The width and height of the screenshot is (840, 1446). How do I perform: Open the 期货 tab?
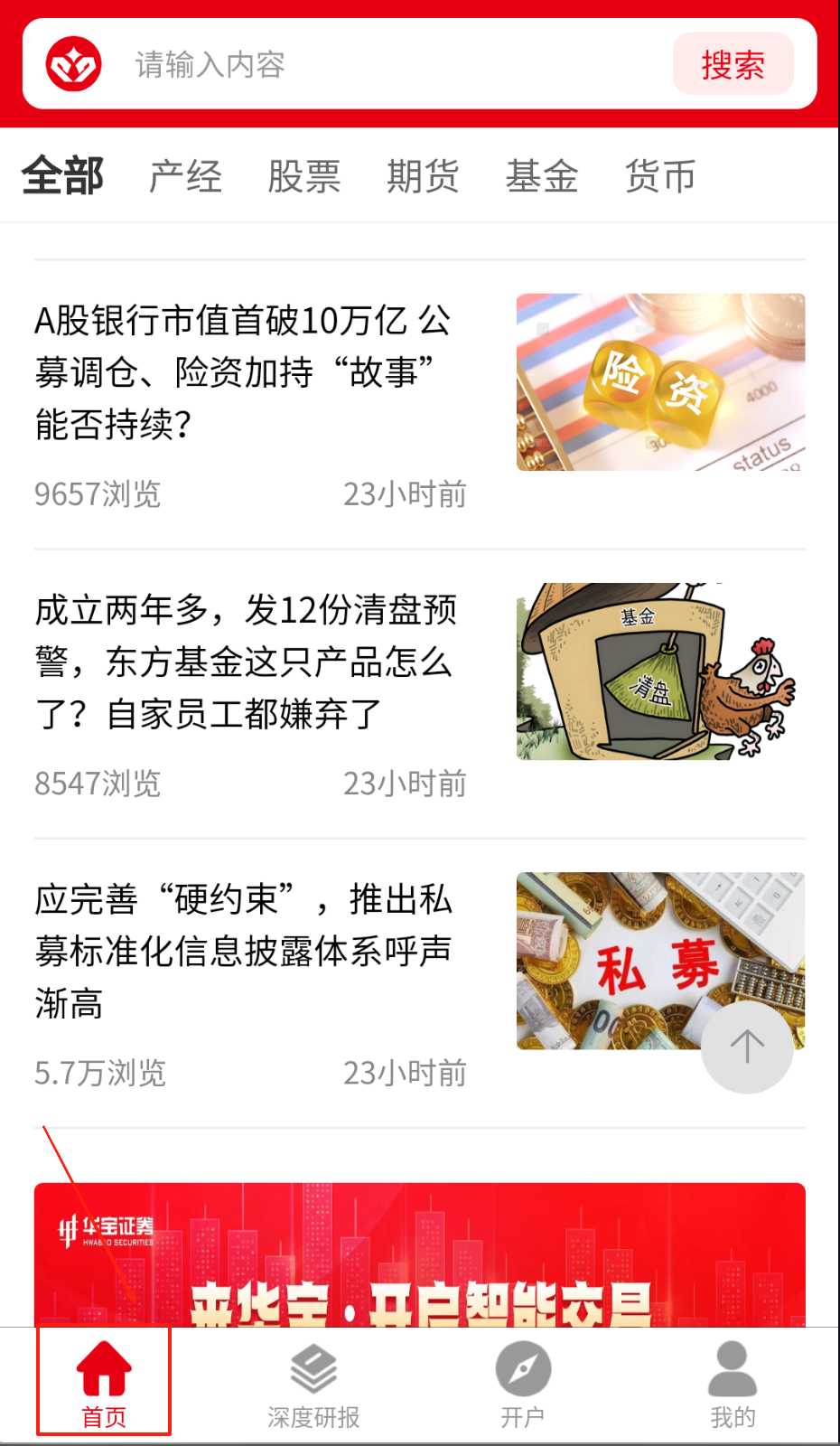coord(423,176)
